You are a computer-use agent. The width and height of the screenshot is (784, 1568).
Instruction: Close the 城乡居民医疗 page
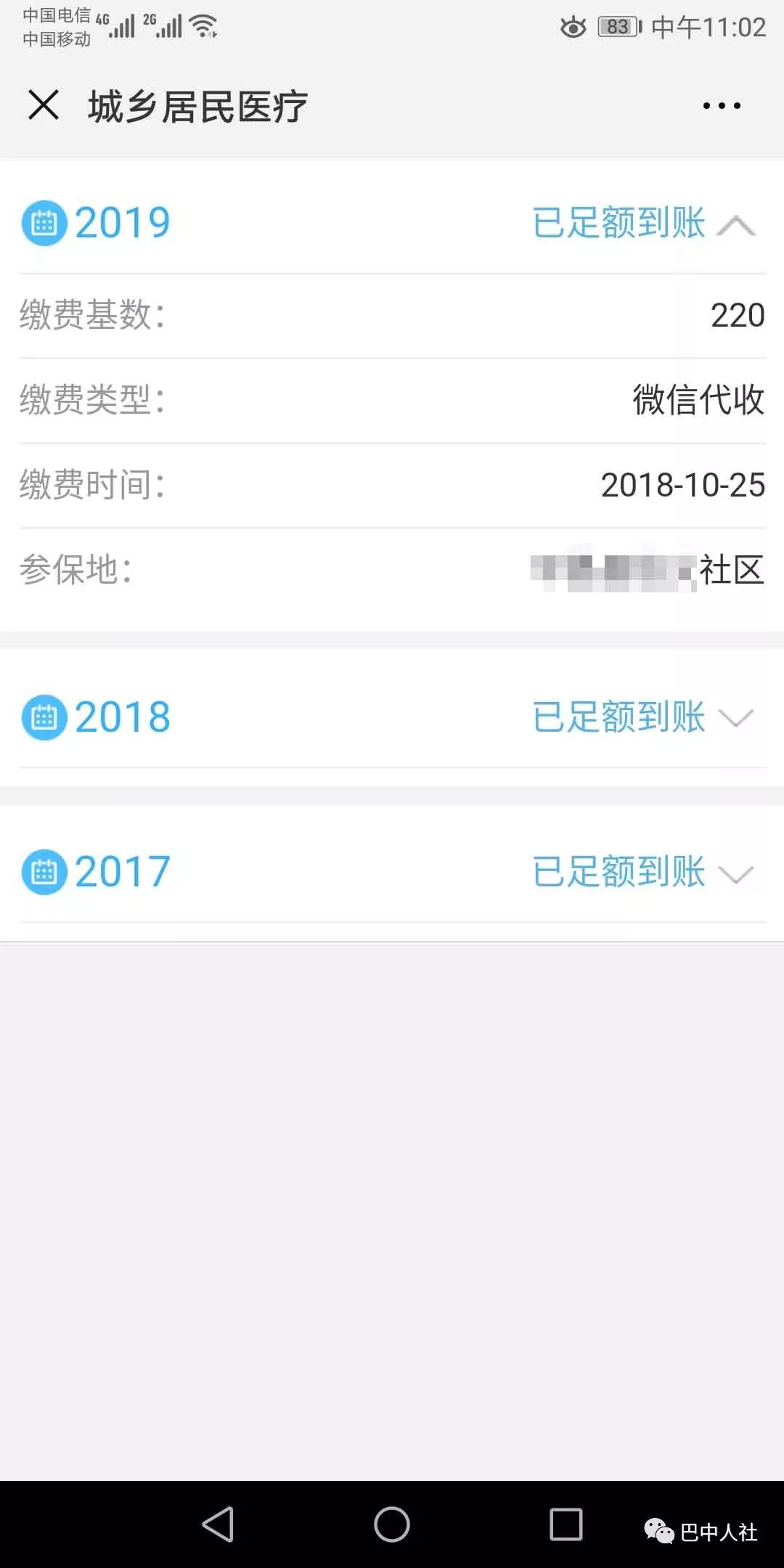tap(44, 105)
